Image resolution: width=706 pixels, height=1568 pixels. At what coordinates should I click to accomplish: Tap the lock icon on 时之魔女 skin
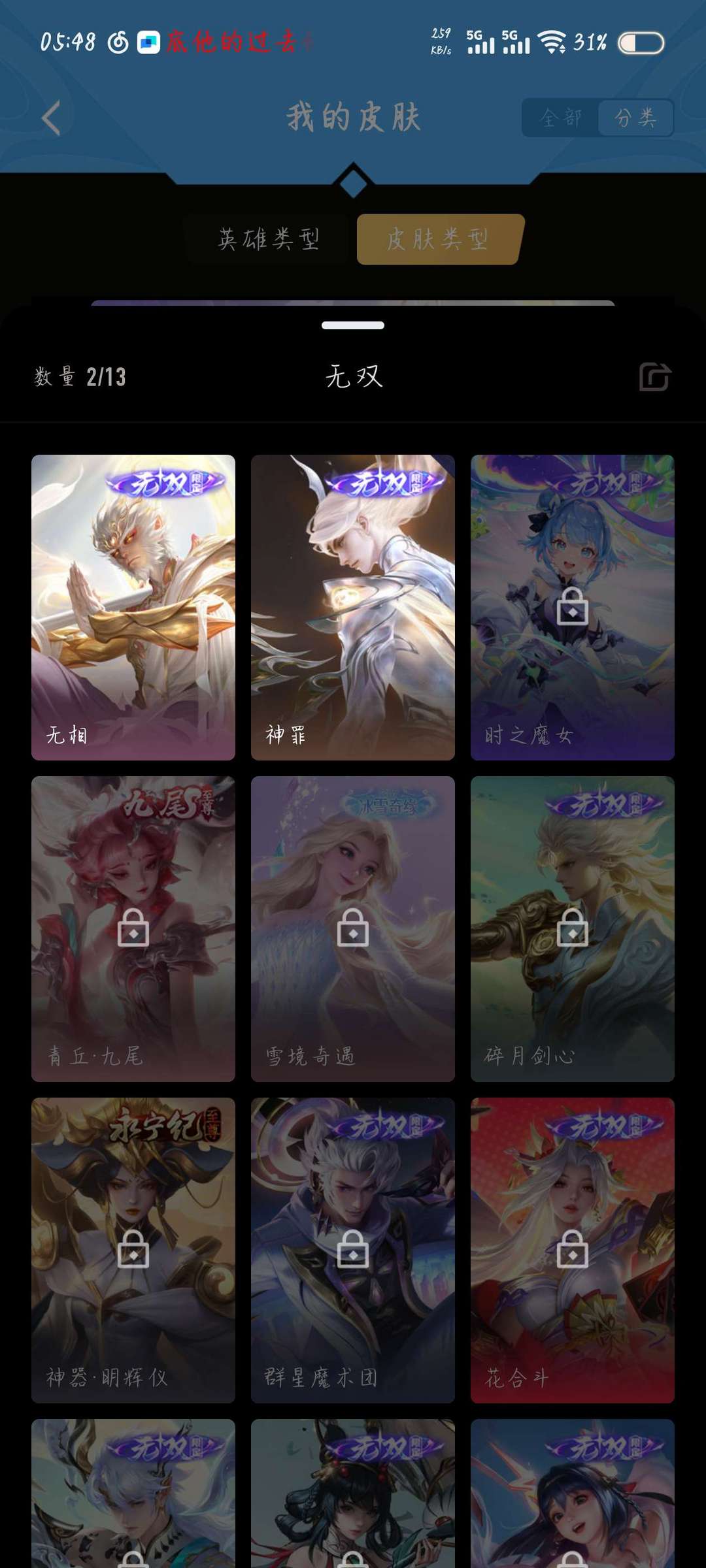(x=571, y=608)
